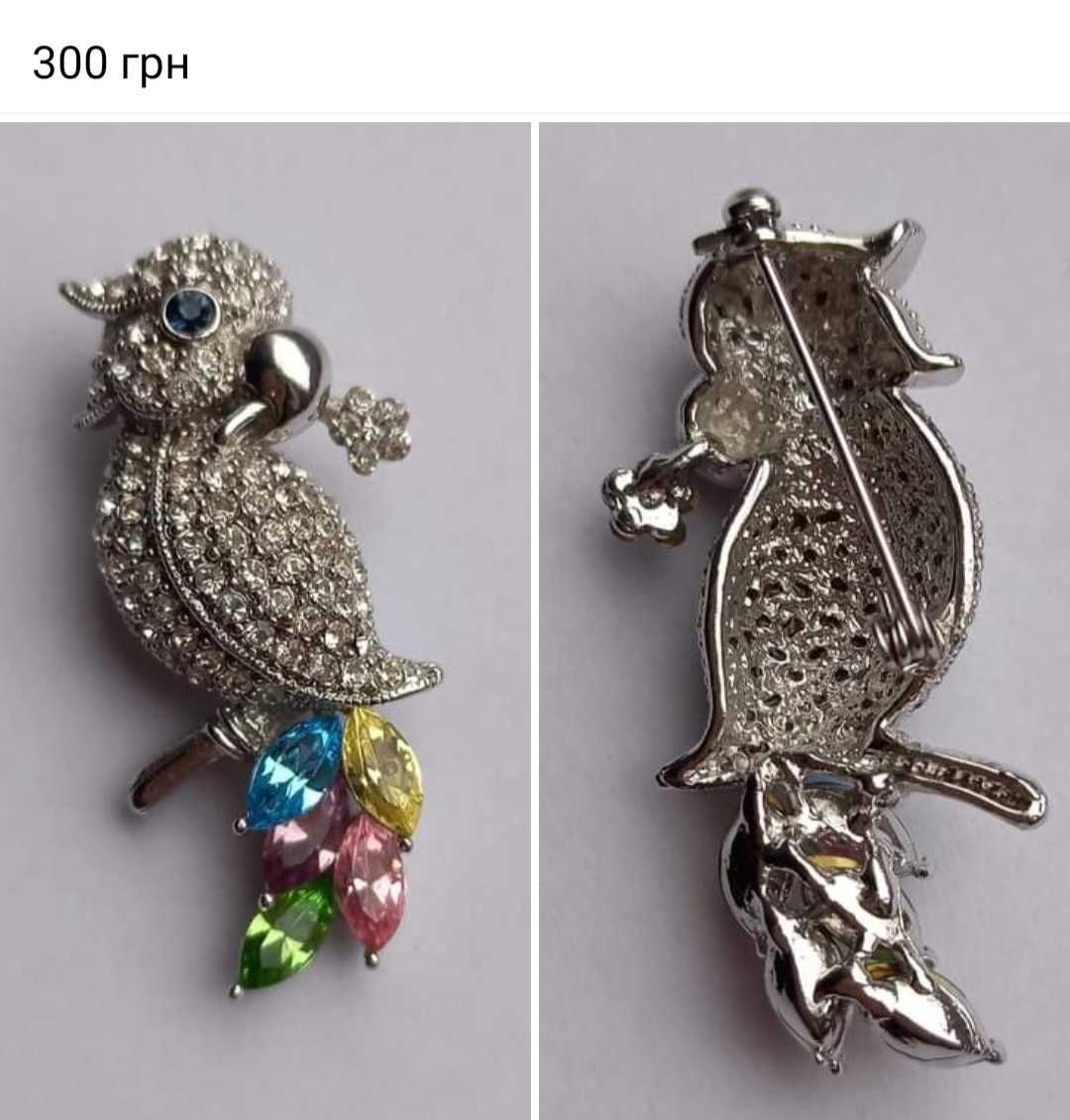Open the photo of the brooch back

[x=804, y=619]
